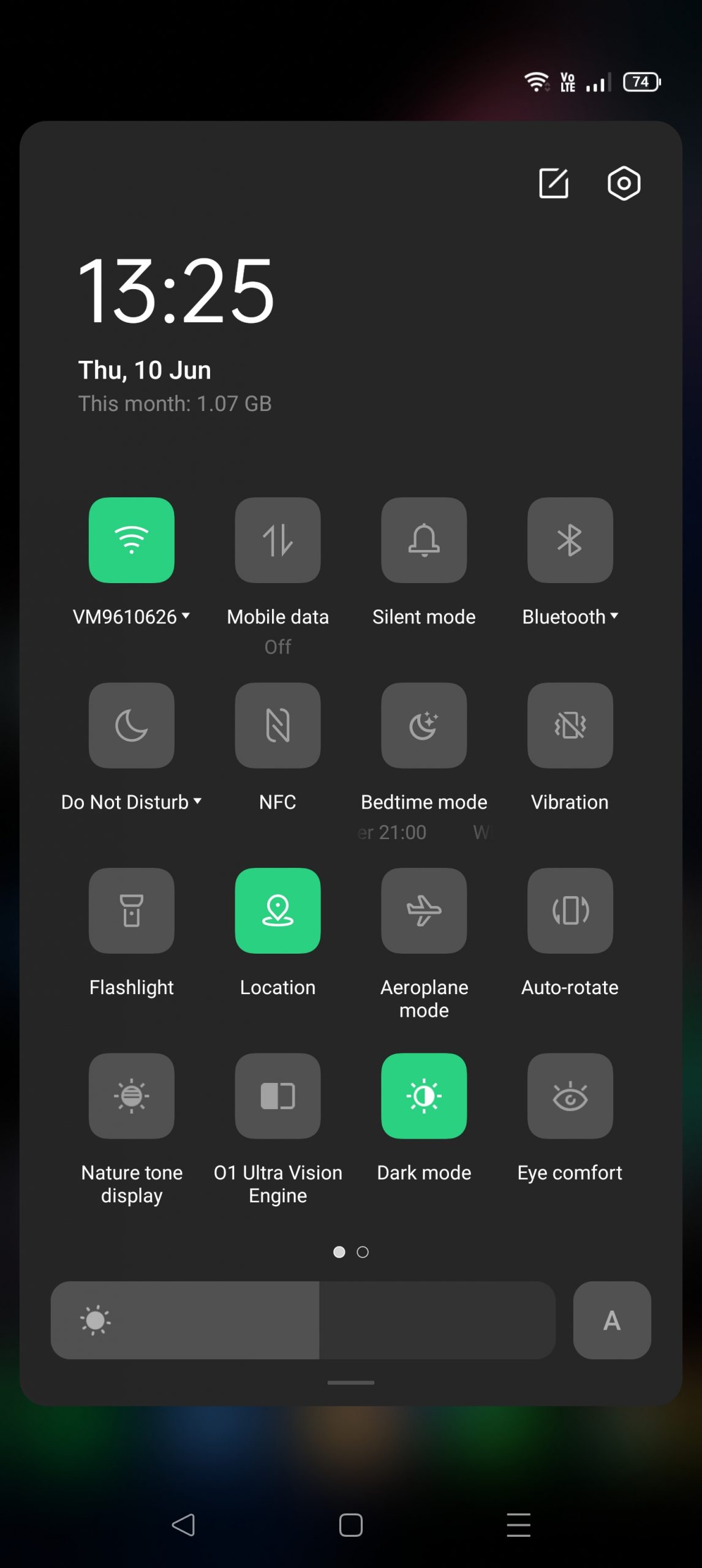Turn on Bedtime mode
702x1568 pixels.
click(x=424, y=725)
